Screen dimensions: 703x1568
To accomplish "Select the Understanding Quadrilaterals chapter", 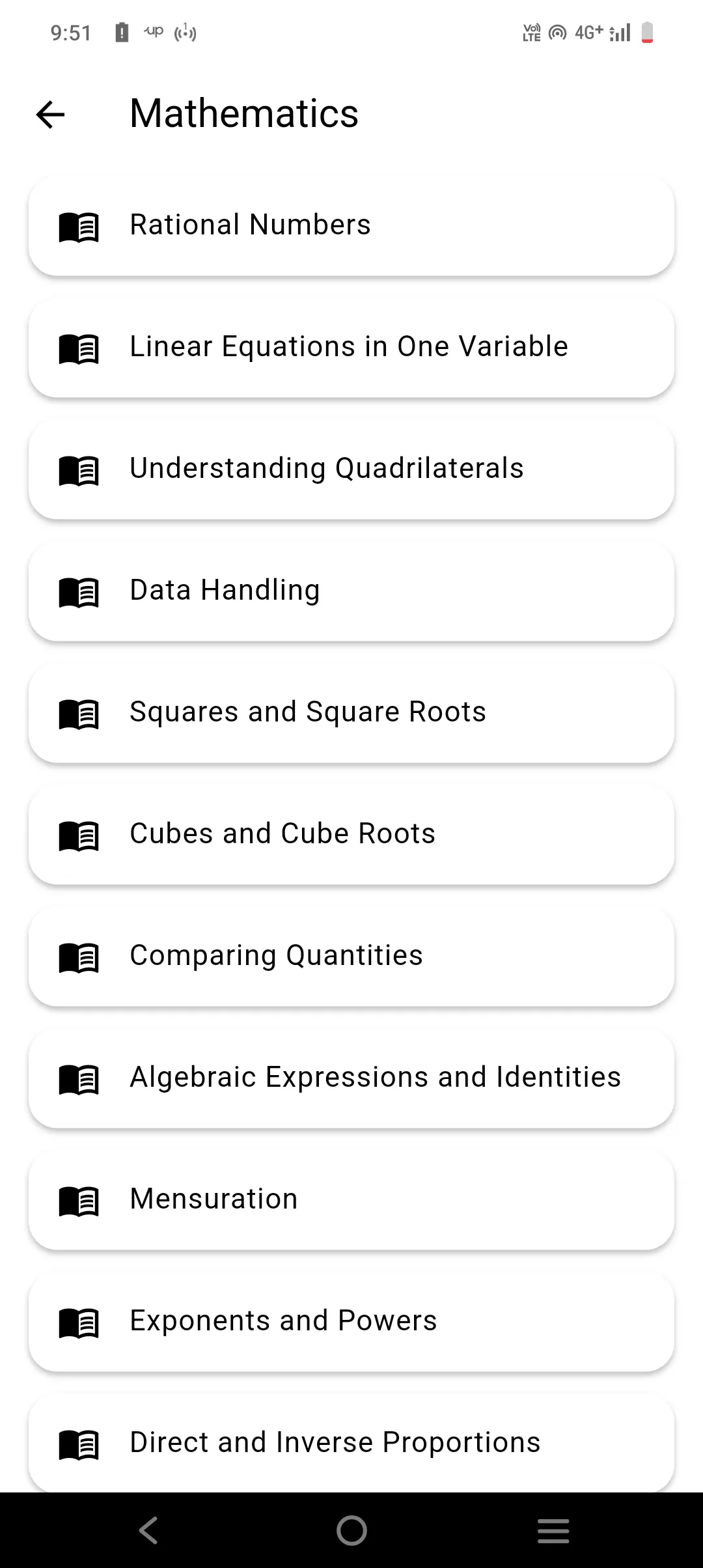I will point(351,469).
